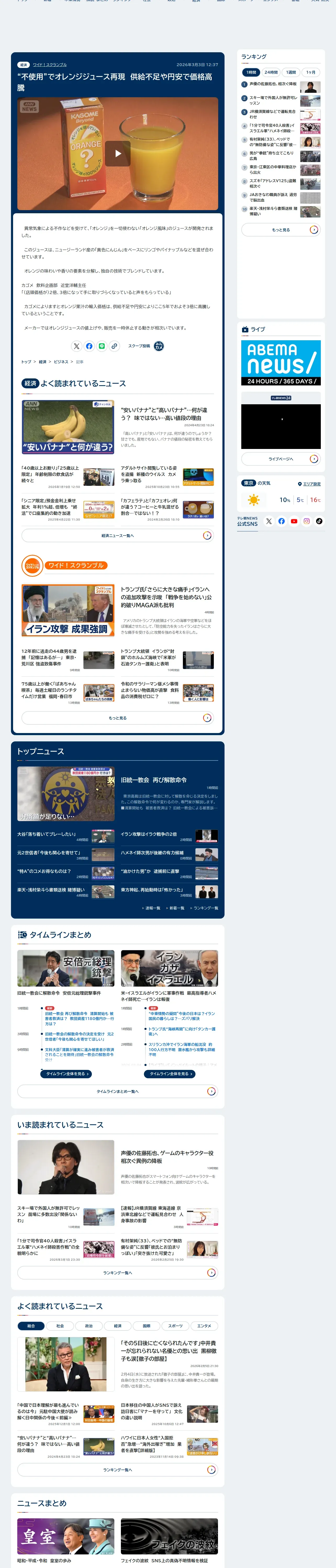
Task: Copy the article link
Action: coord(114,346)
